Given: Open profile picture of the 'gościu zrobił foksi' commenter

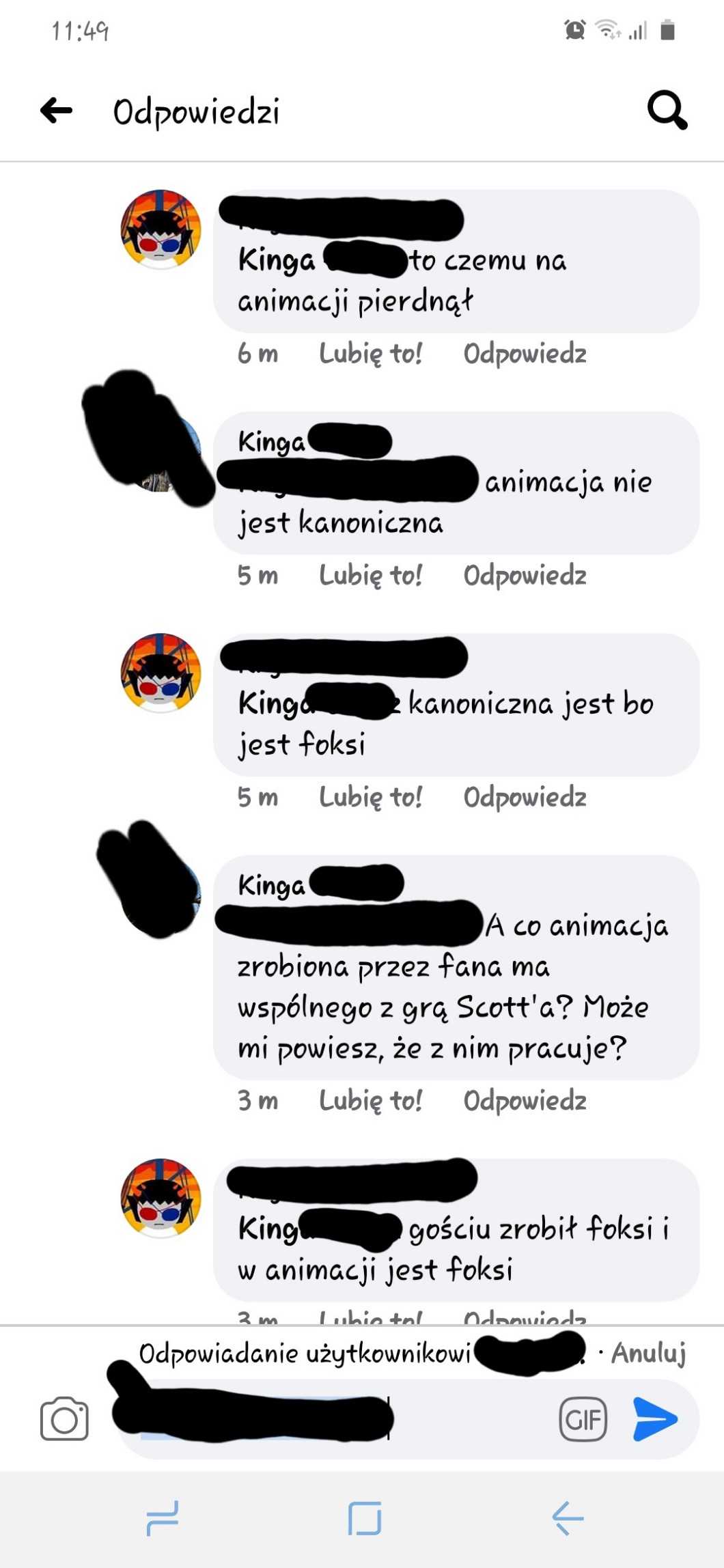Looking at the screenshot, I should [x=161, y=1199].
